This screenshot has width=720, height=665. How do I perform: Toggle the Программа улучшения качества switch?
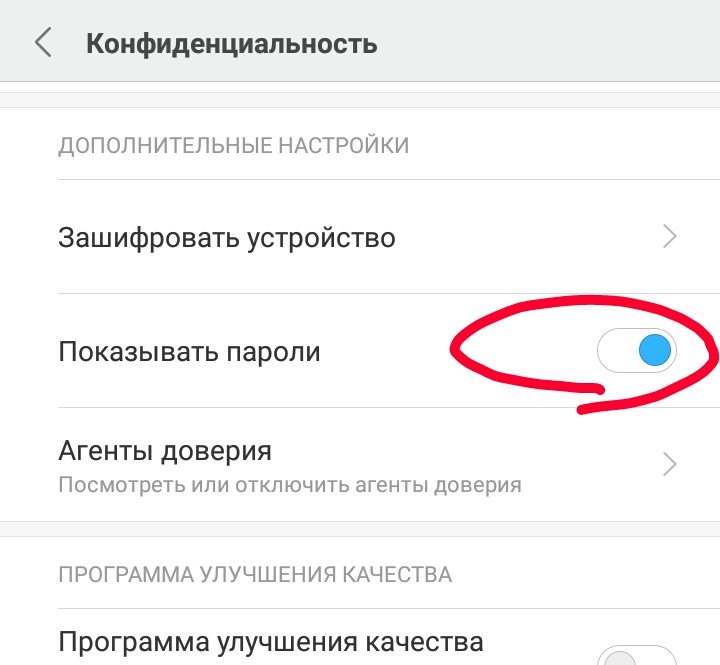[636, 655]
